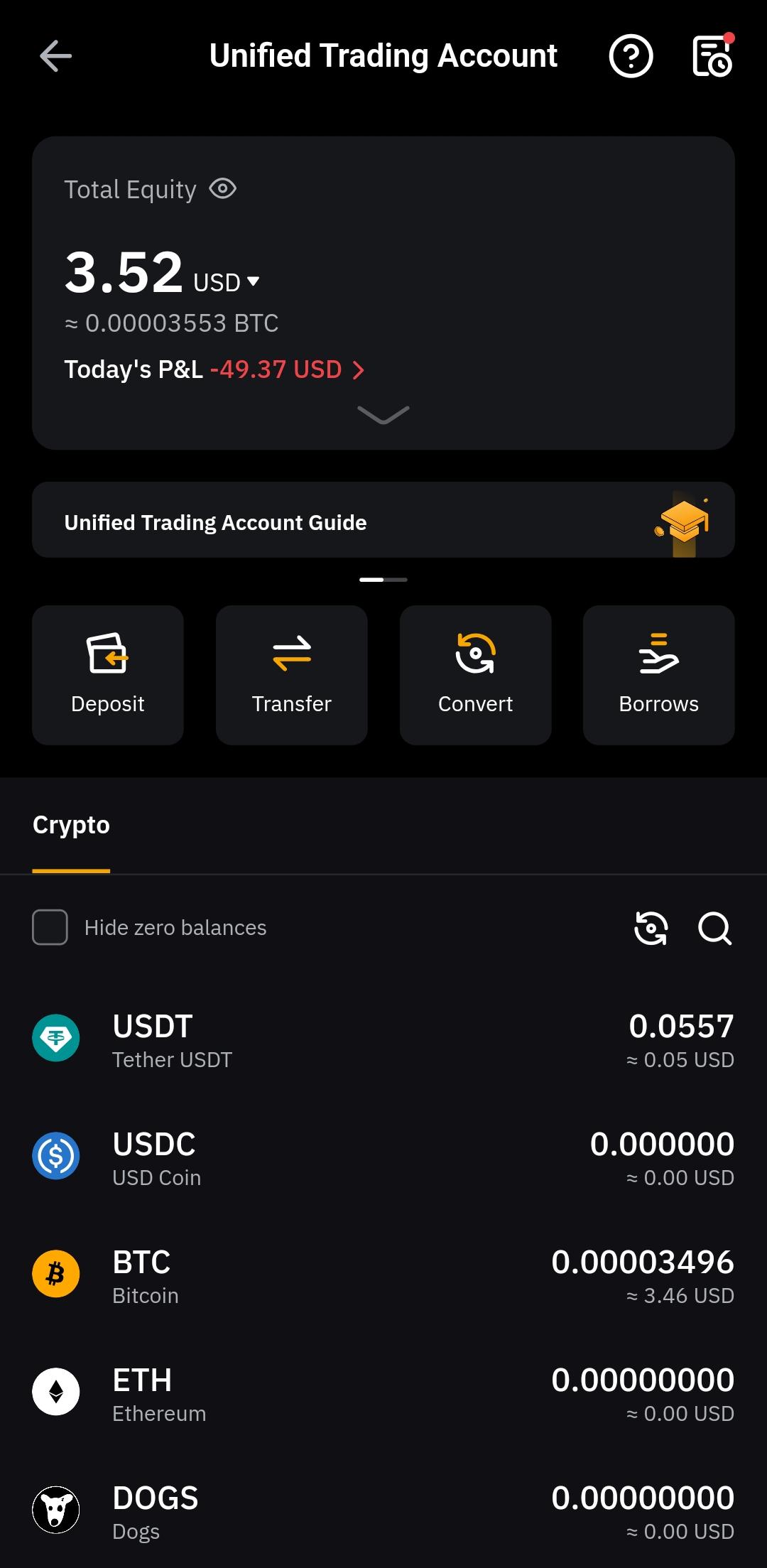The height and width of the screenshot is (1568, 767).
Task: Tap the small-balance convert icon
Action: [x=651, y=928]
